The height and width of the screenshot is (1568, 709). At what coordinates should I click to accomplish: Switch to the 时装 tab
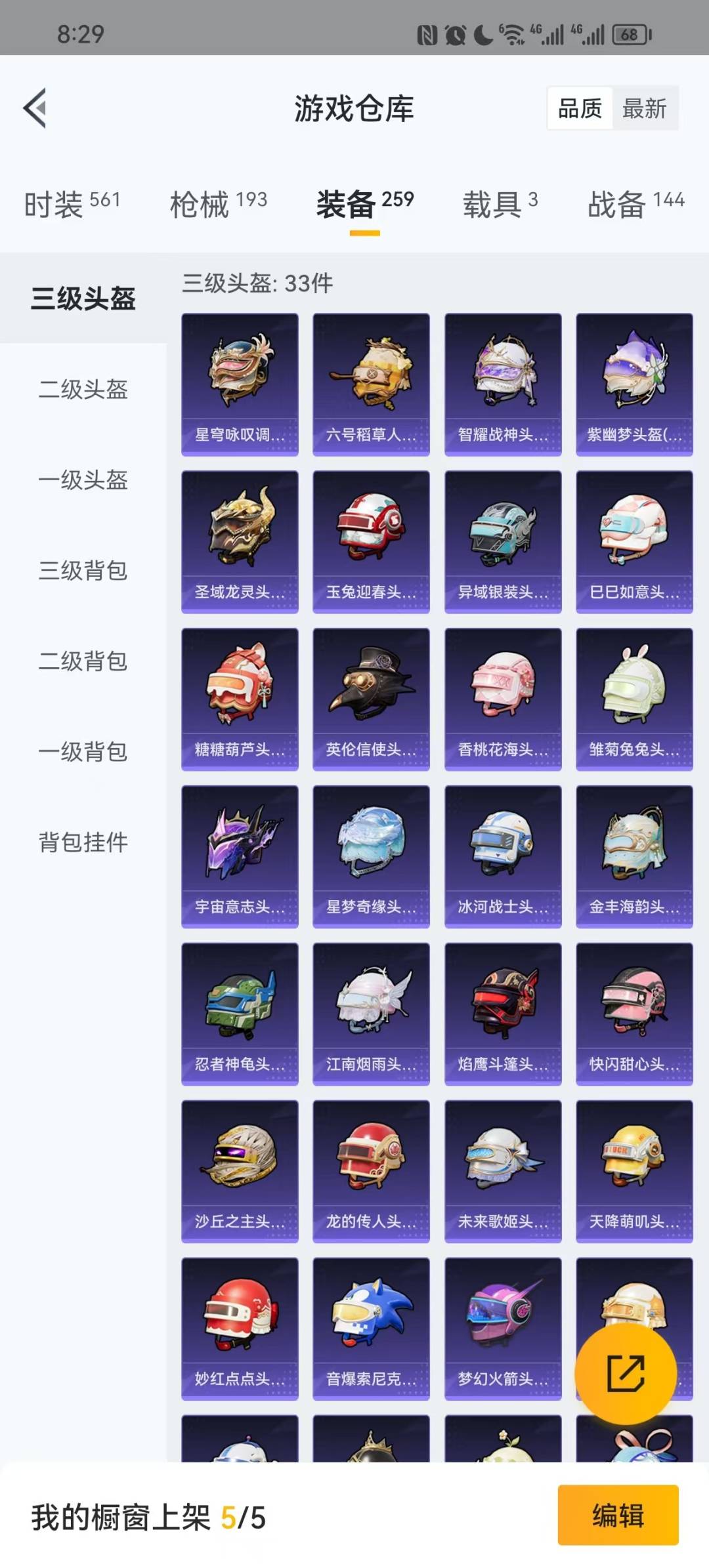click(x=72, y=203)
